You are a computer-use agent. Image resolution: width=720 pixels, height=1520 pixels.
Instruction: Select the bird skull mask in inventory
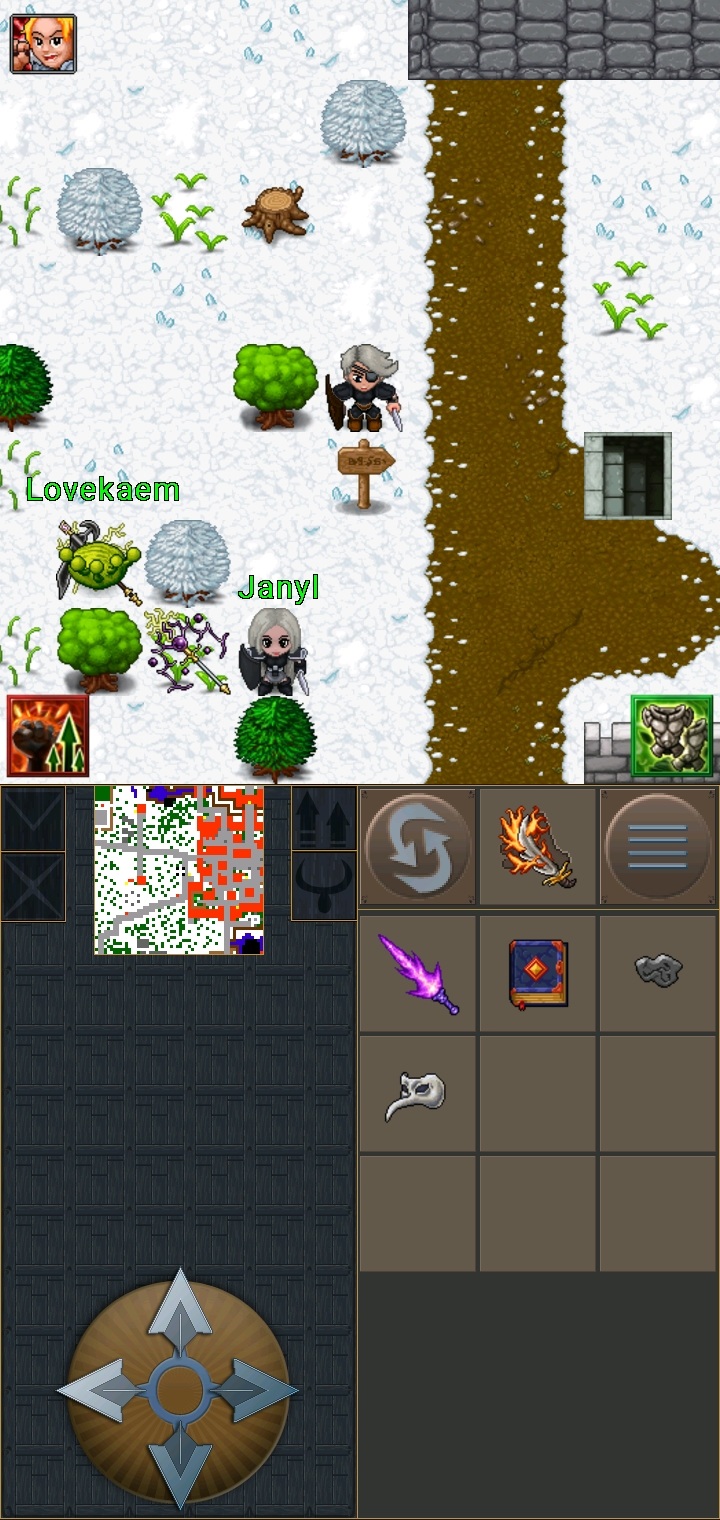point(416,1095)
